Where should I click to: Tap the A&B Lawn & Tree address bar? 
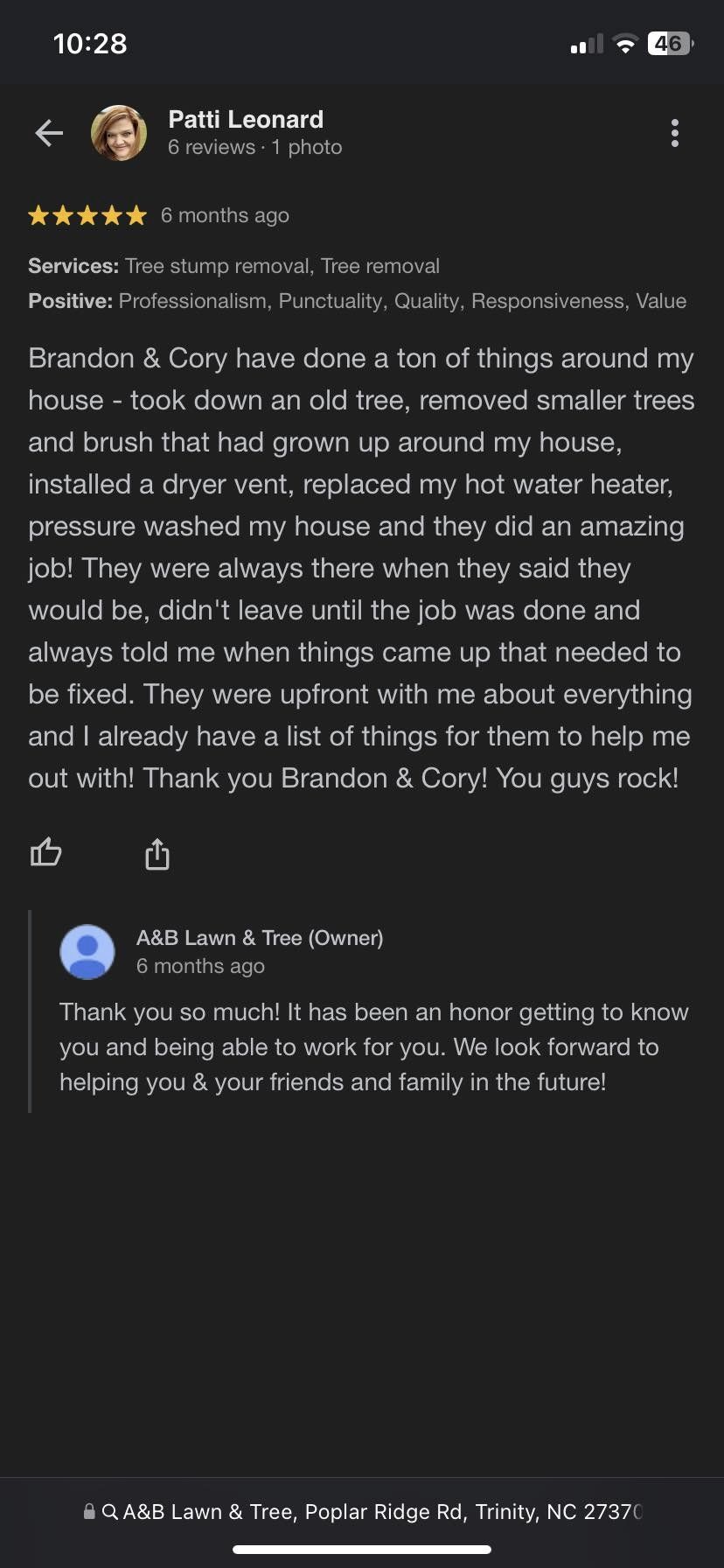click(x=362, y=1511)
